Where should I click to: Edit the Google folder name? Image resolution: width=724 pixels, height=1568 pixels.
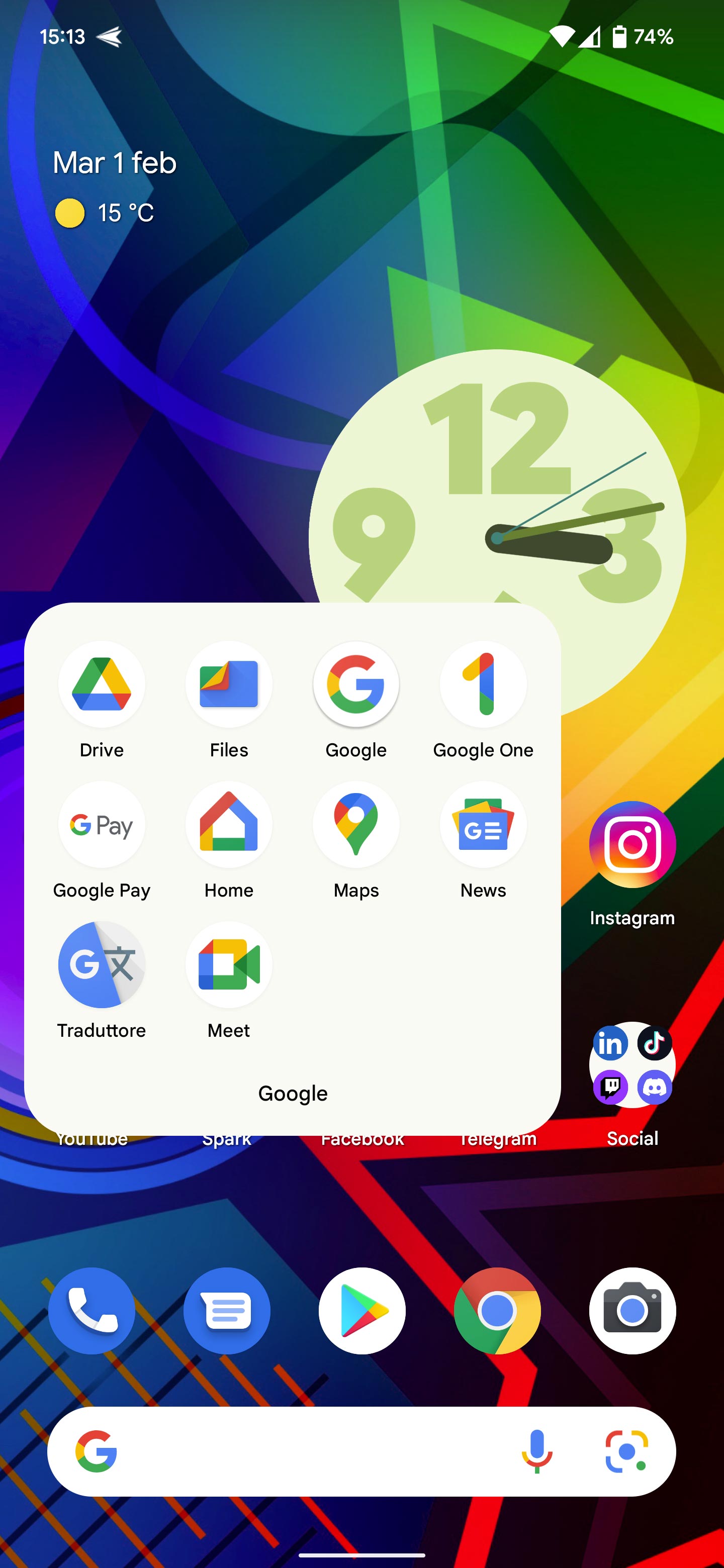click(293, 1093)
